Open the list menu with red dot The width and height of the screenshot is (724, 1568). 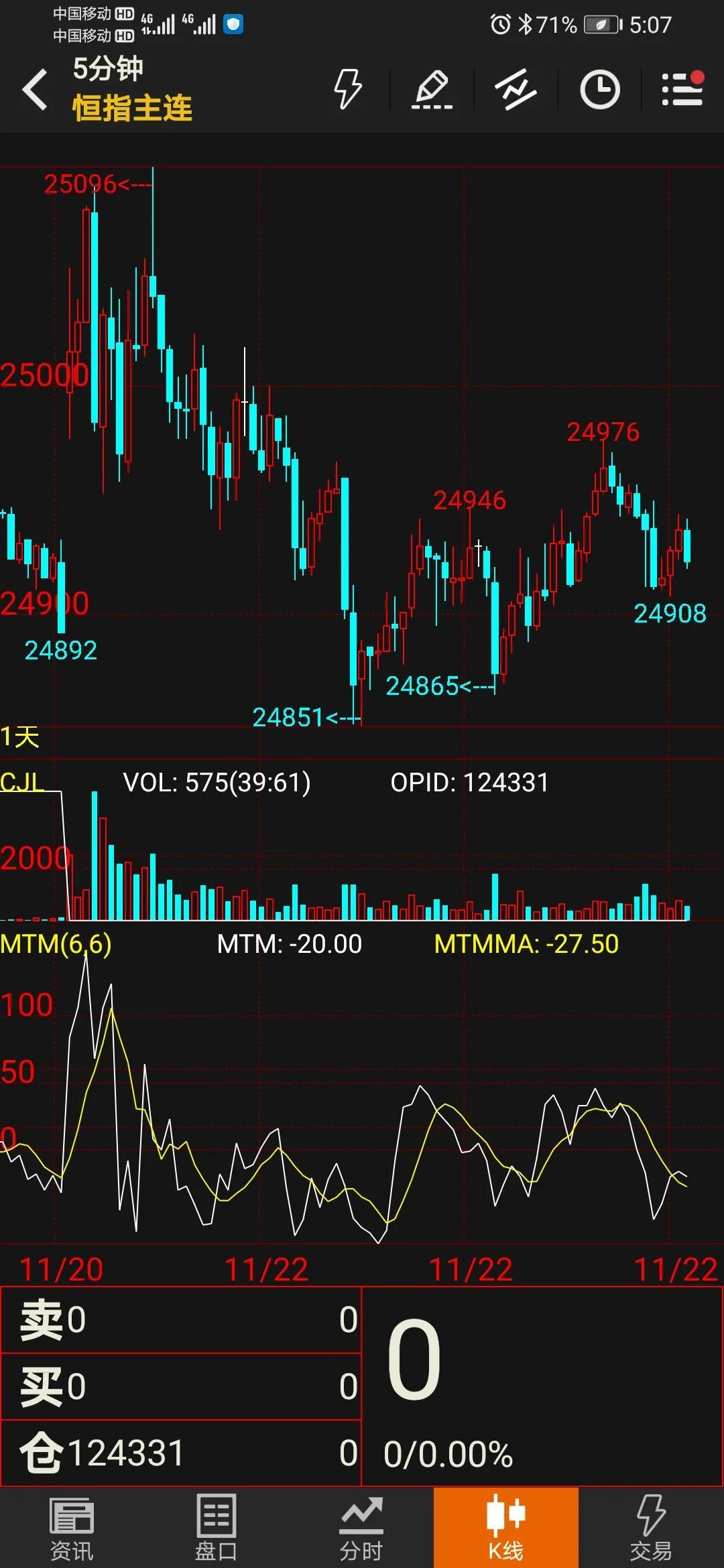682,88
